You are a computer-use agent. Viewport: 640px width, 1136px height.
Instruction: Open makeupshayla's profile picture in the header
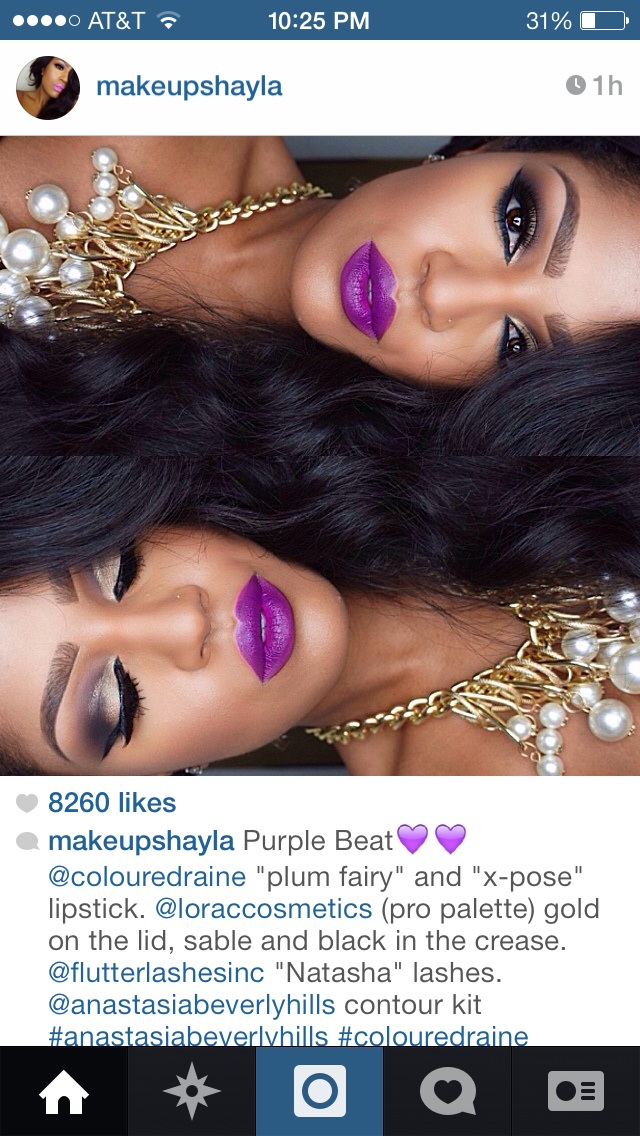[x=48, y=87]
